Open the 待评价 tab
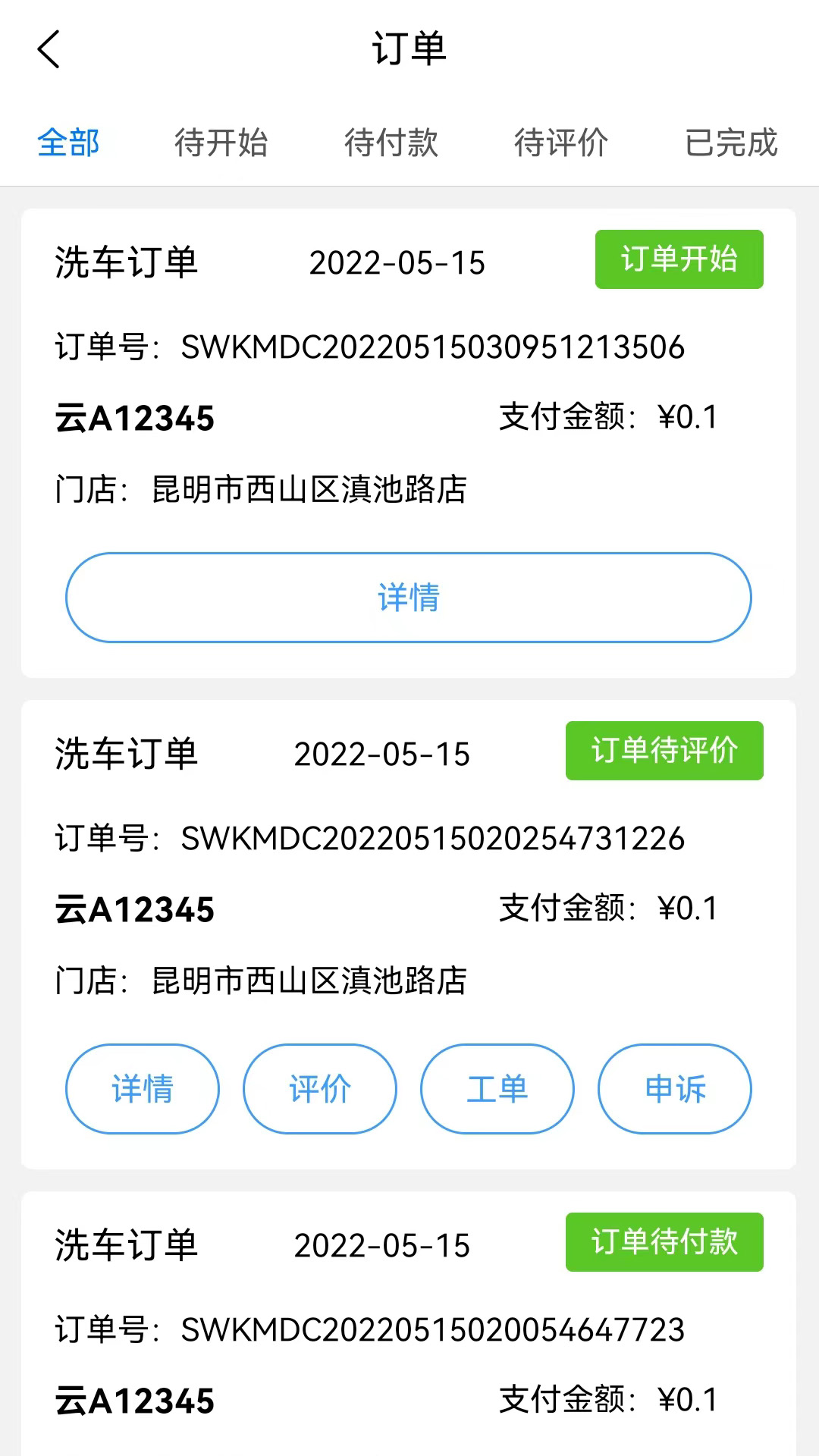The width and height of the screenshot is (819, 1456). (x=561, y=143)
